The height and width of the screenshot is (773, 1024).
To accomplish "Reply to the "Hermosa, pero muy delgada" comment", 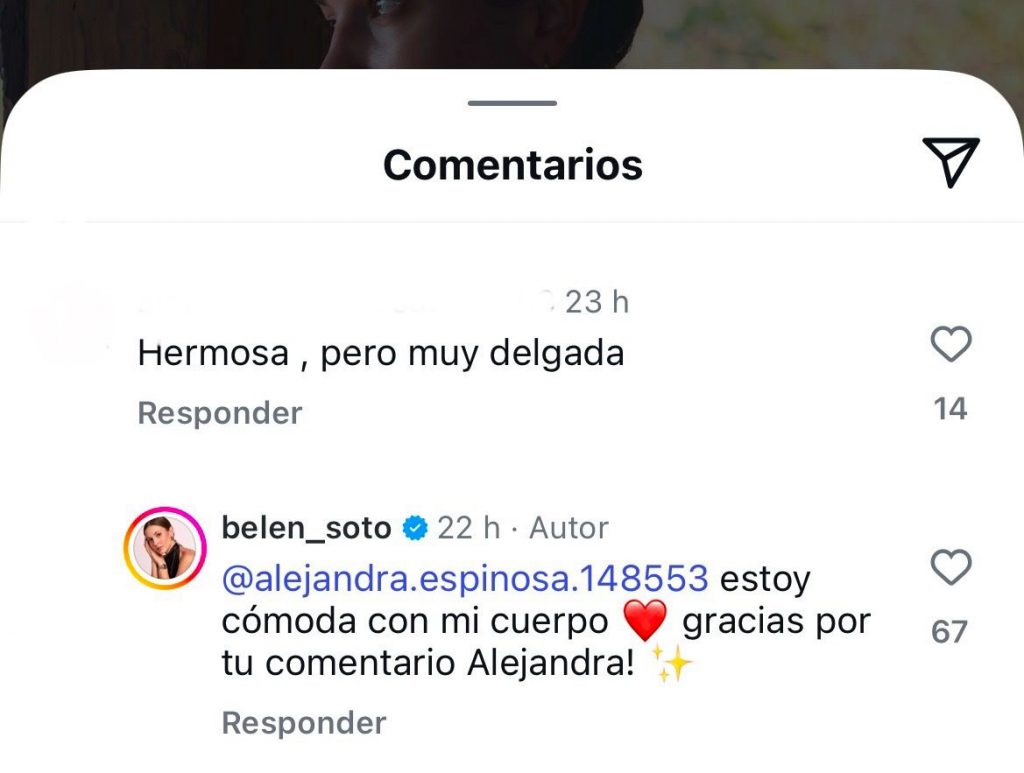I will tap(219, 413).
